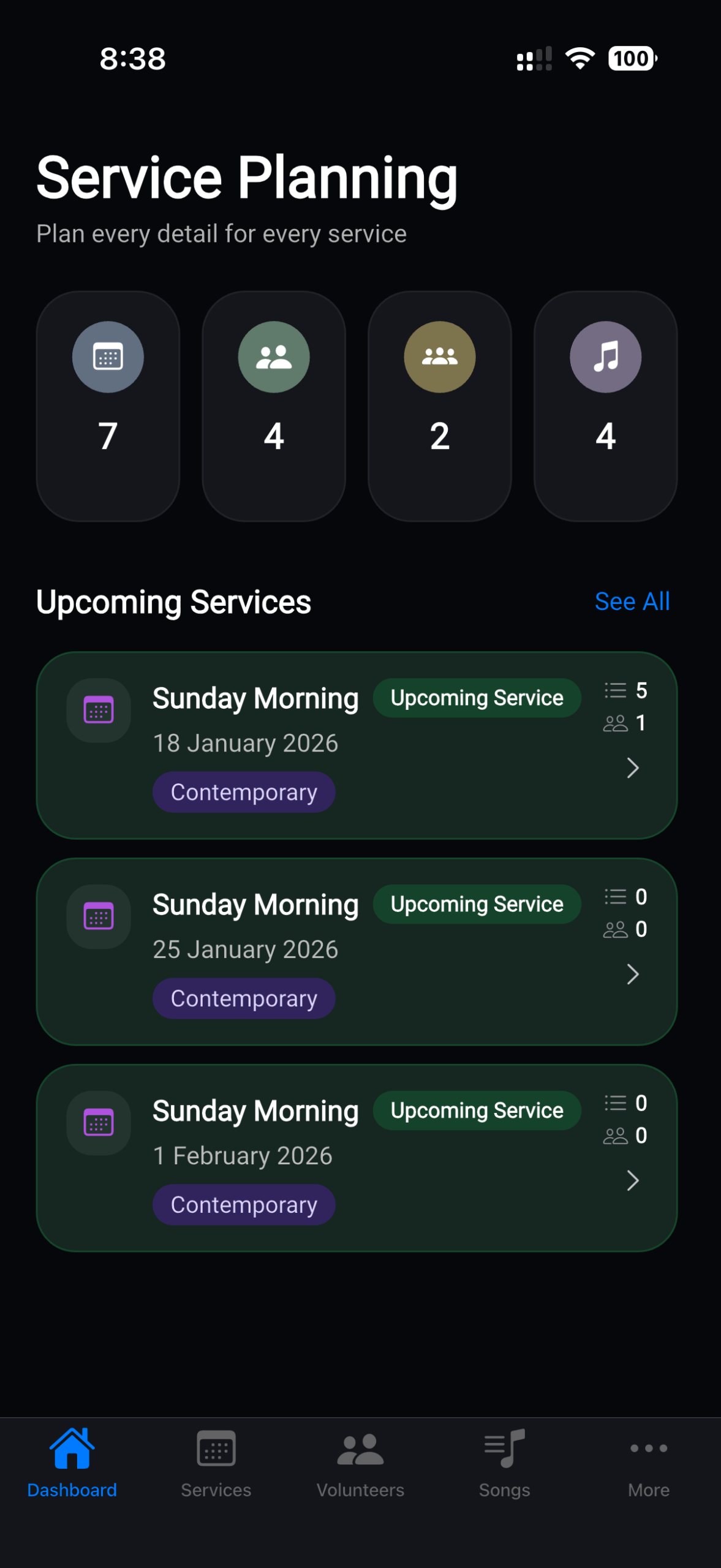721x1568 pixels.
Task: Open the Services tab
Action: point(216,1464)
